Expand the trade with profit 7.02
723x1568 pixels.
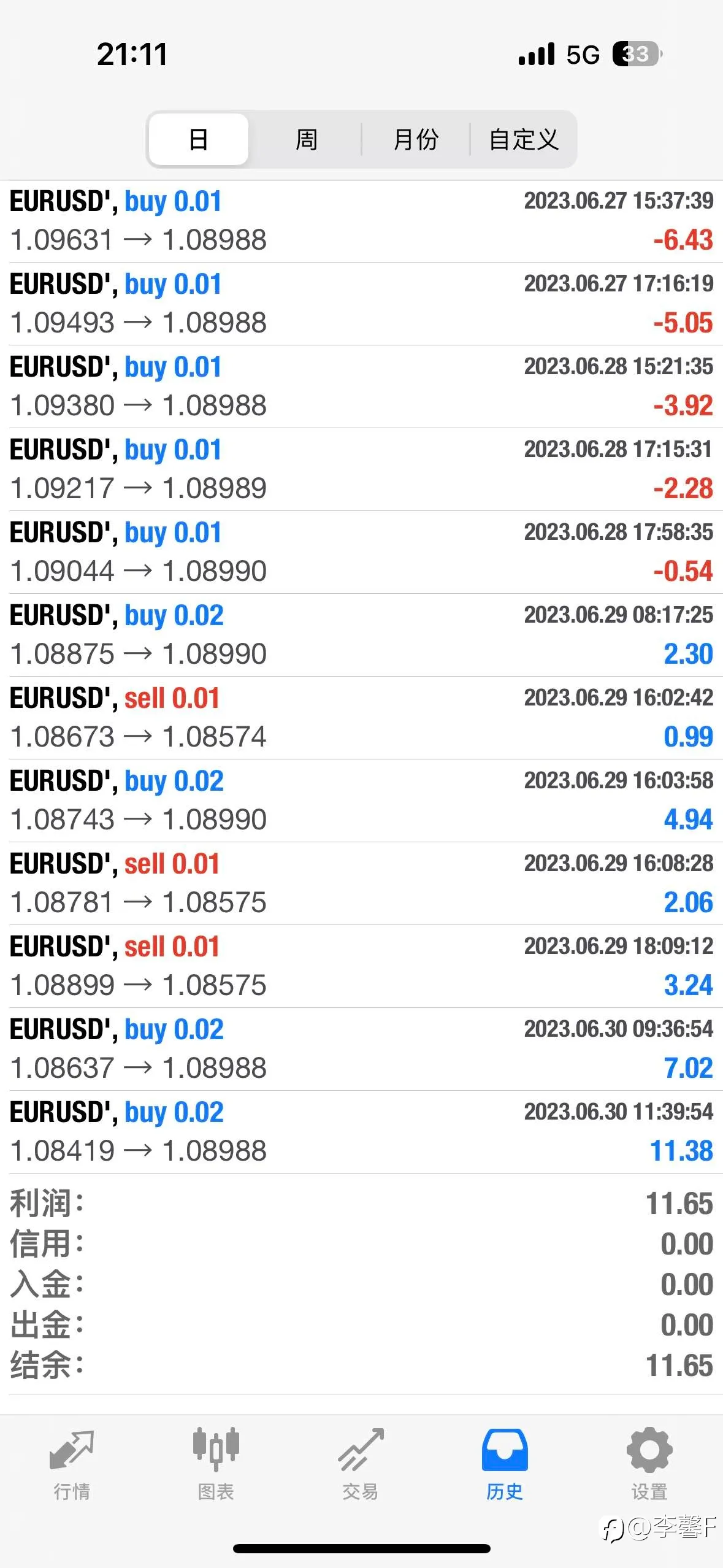[x=361, y=1049]
